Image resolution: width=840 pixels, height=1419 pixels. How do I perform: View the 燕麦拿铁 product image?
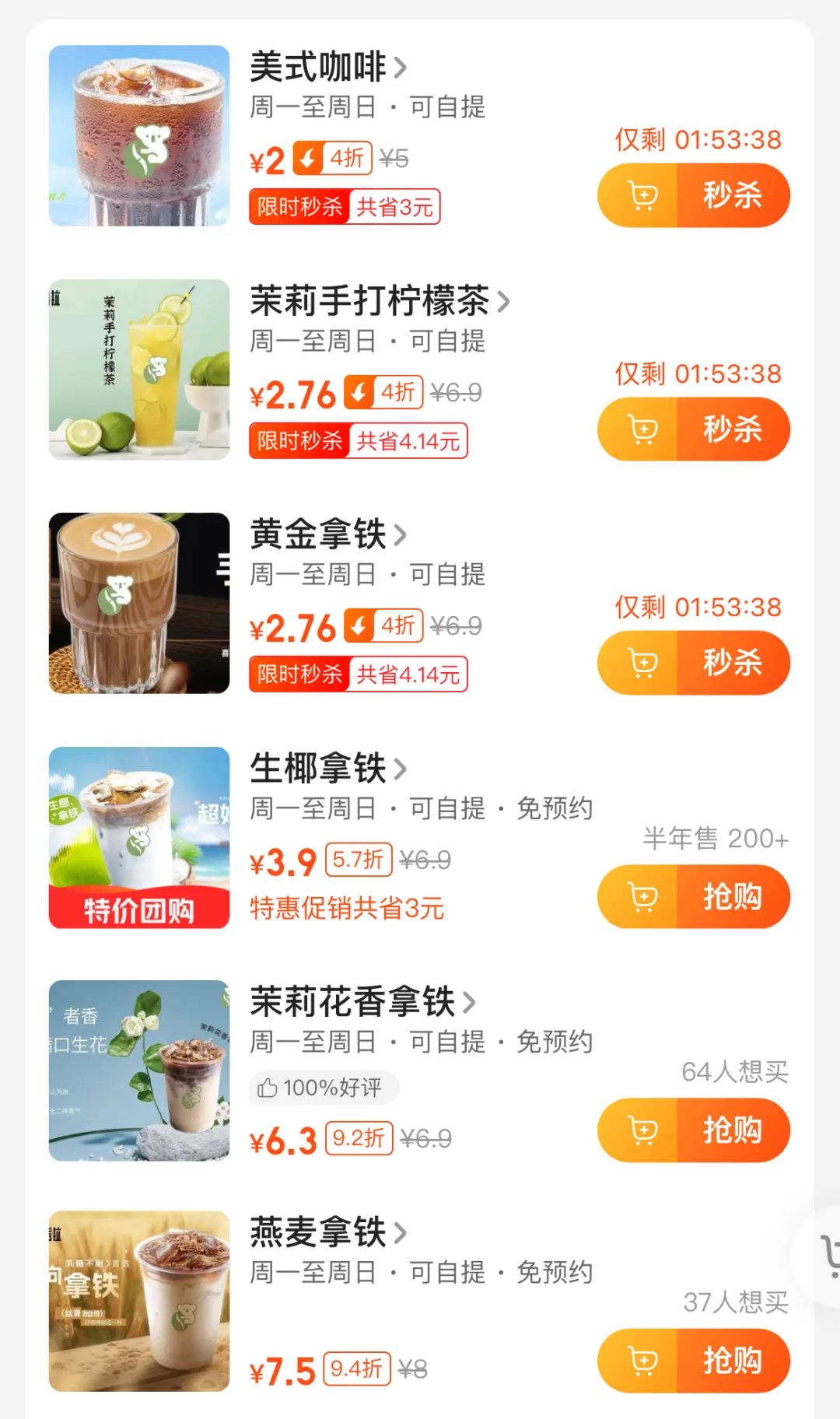pyautogui.click(x=139, y=1302)
